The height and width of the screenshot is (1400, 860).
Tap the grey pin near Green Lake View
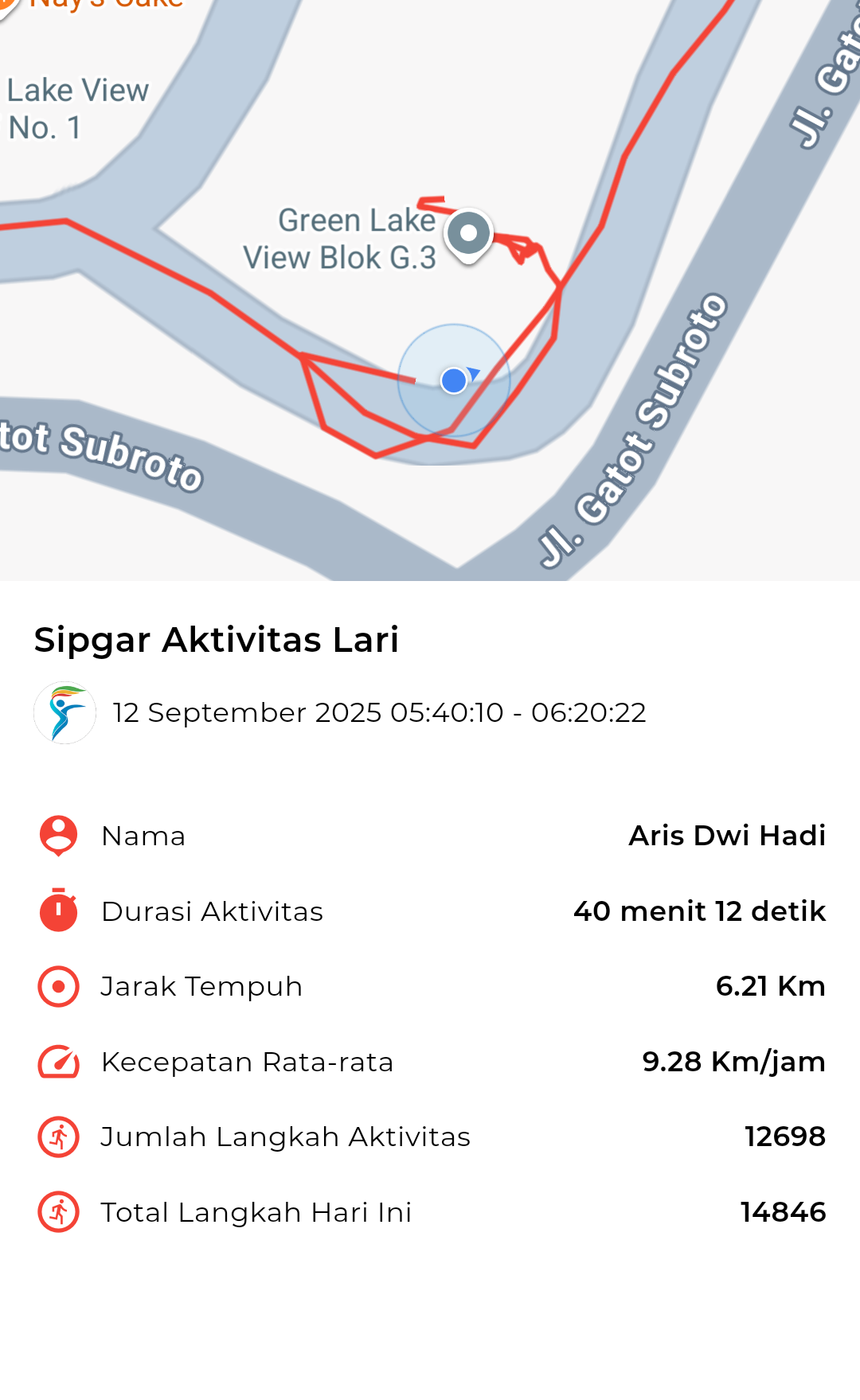pos(468,236)
